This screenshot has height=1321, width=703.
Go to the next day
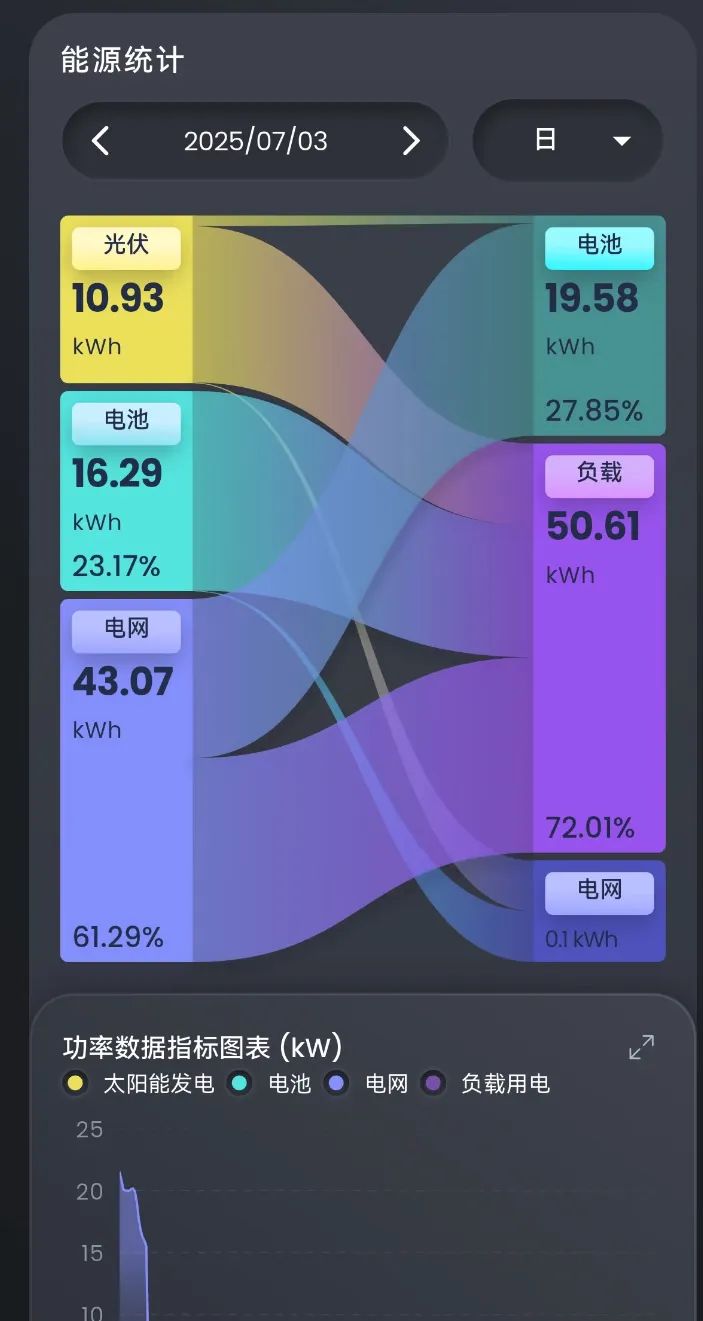pos(411,141)
